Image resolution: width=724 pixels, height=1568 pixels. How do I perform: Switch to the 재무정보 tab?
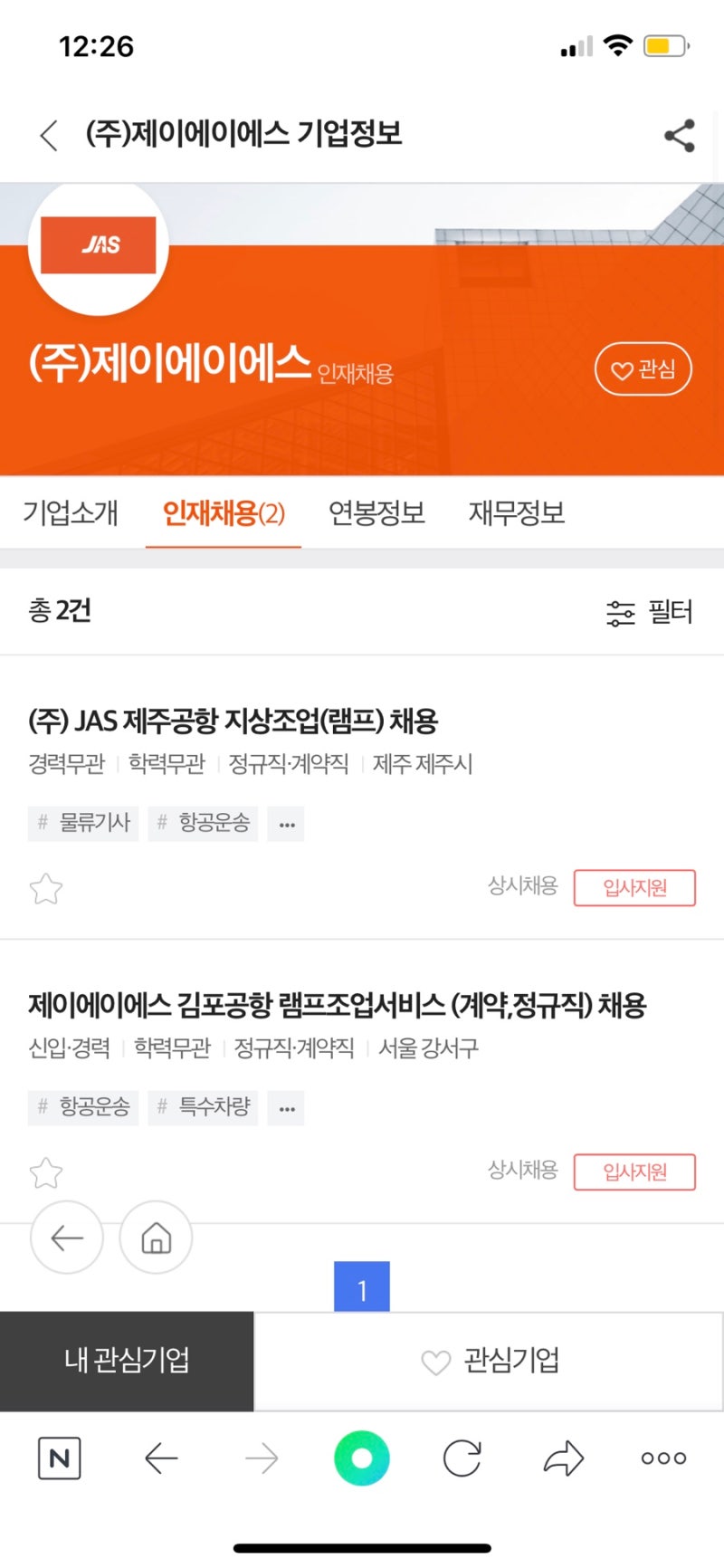[x=517, y=513]
